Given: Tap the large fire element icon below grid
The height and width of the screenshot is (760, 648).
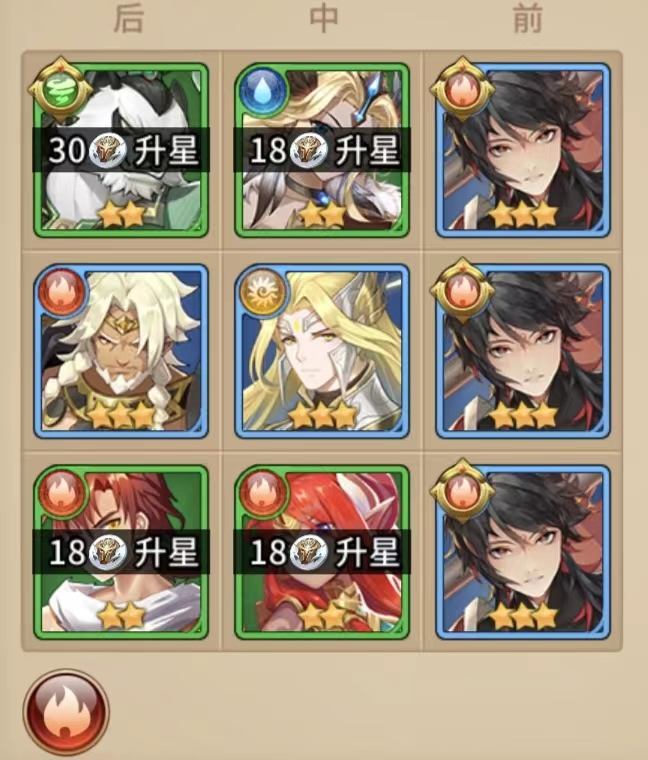Looking at the screenshot, I should click(65, 712).
